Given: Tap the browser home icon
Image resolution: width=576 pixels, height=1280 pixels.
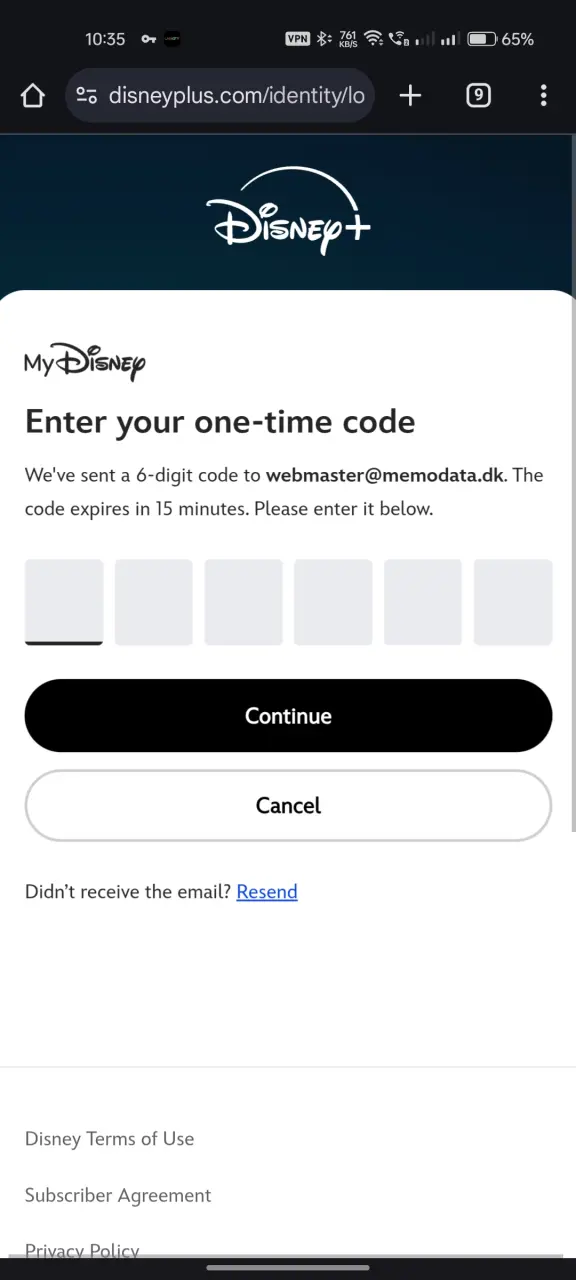Looking at the screenshot, I should click(x=33, y=96).
